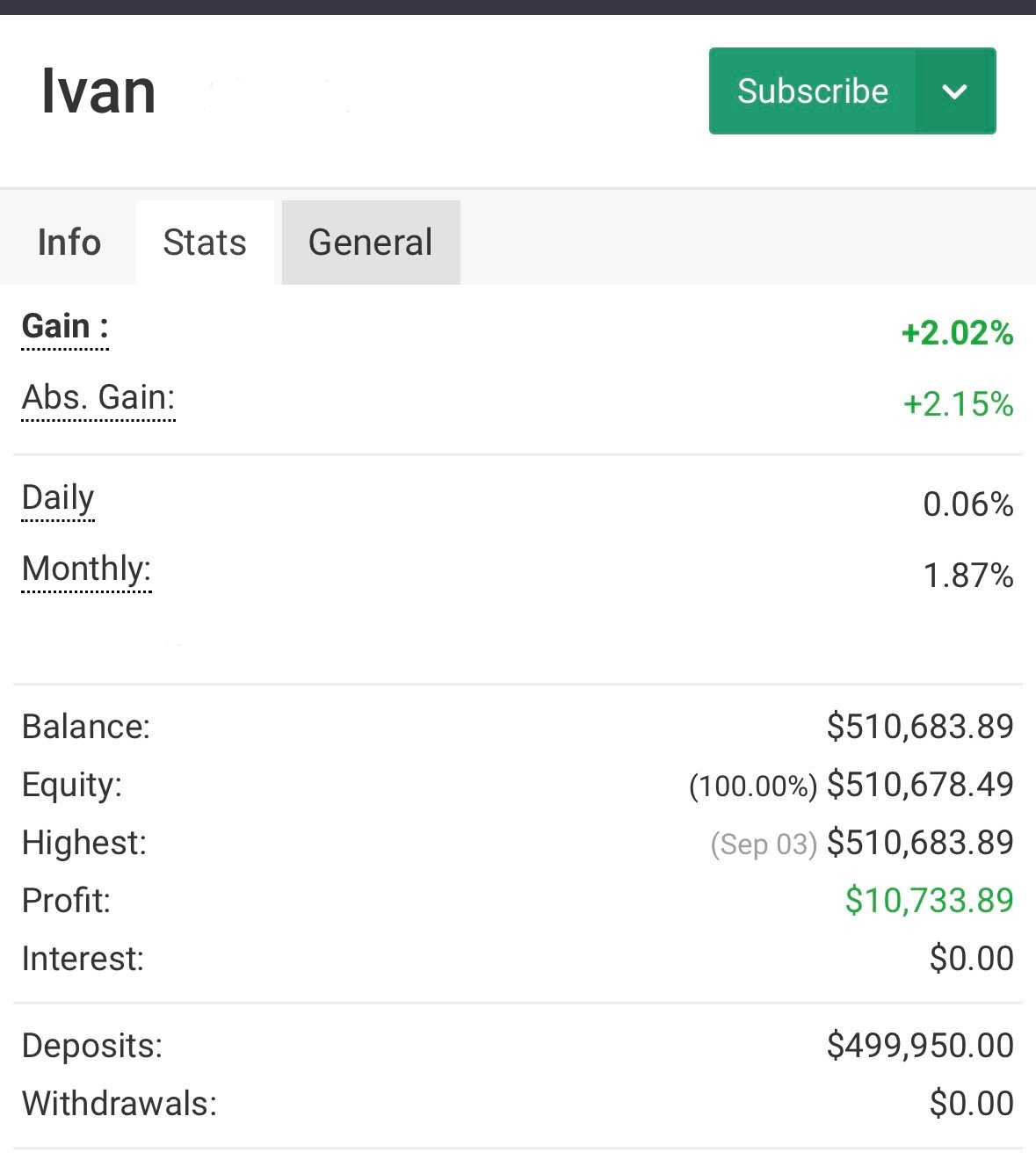View the Daily label tooltip
Viewport: 1036px width, 1167px height.
point(58,498)
